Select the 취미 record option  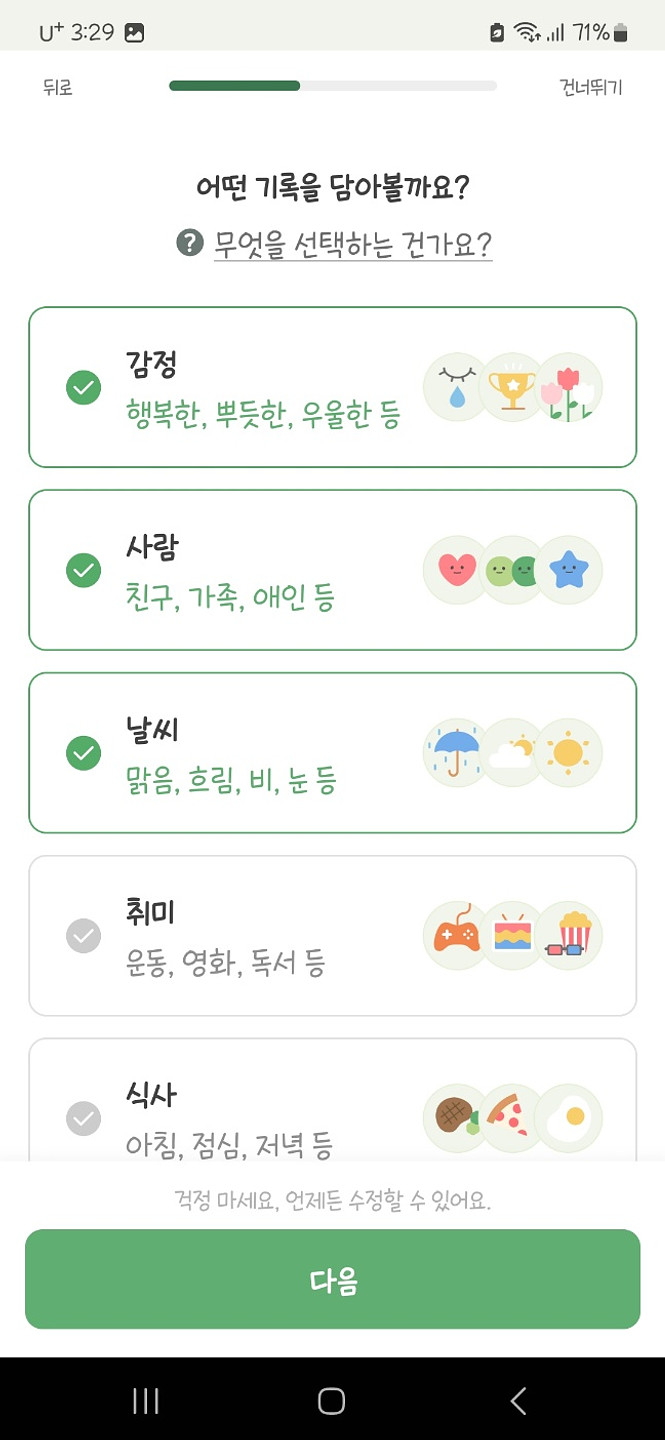click(x=332, y=936)
